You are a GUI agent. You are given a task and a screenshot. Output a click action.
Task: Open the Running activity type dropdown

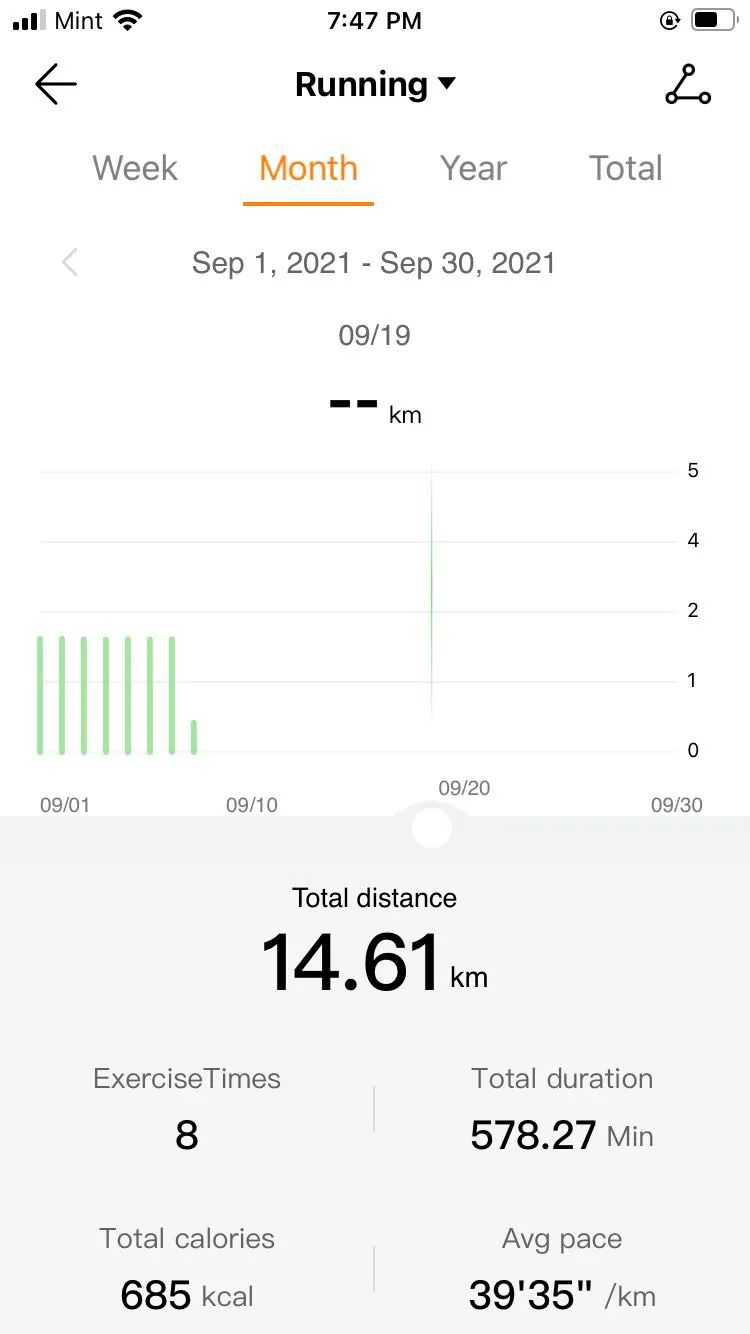click(x=375, y=85)
